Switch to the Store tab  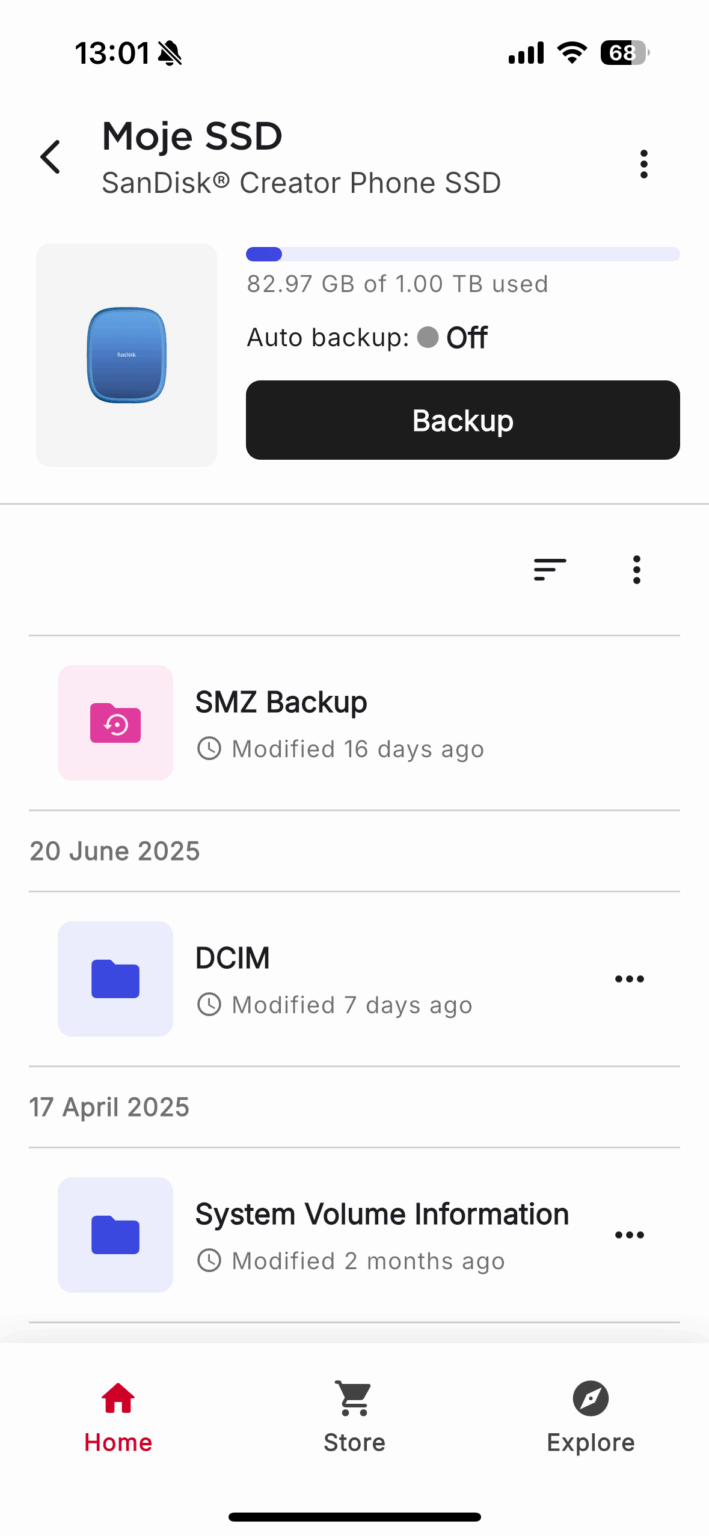click(354, 1418)
